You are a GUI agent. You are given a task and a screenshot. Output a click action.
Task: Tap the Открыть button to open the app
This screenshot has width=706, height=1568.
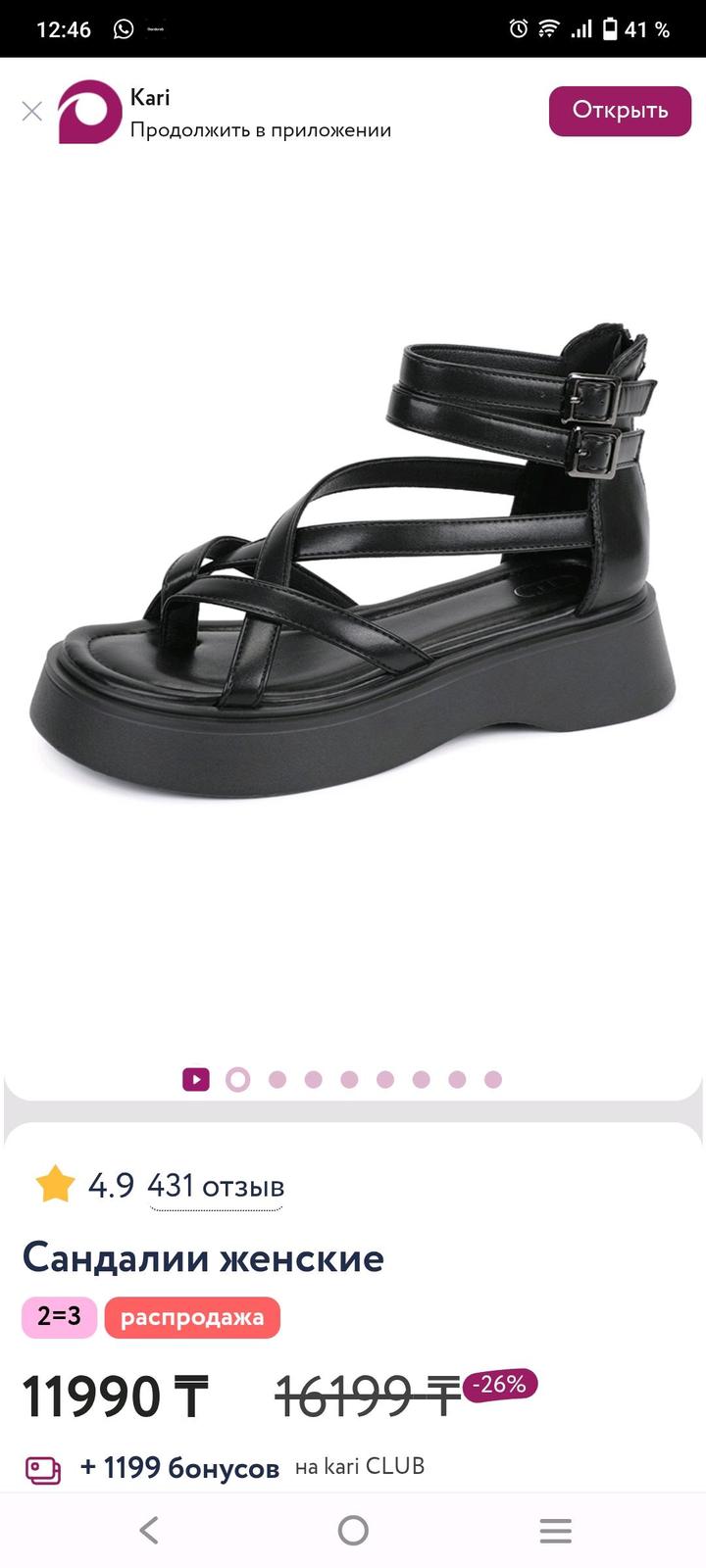click(x=620, y=111)
